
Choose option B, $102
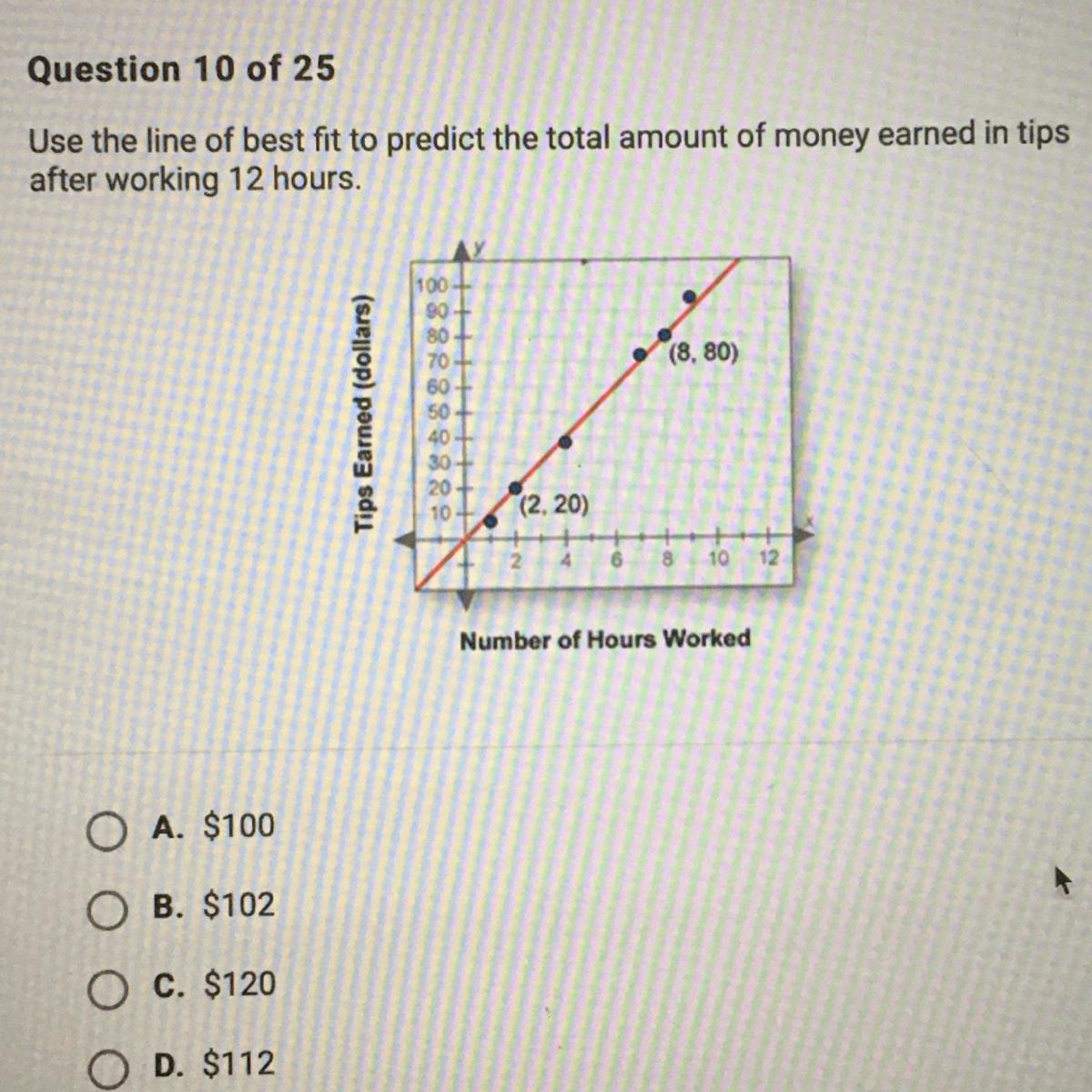[x=107, y=909]
